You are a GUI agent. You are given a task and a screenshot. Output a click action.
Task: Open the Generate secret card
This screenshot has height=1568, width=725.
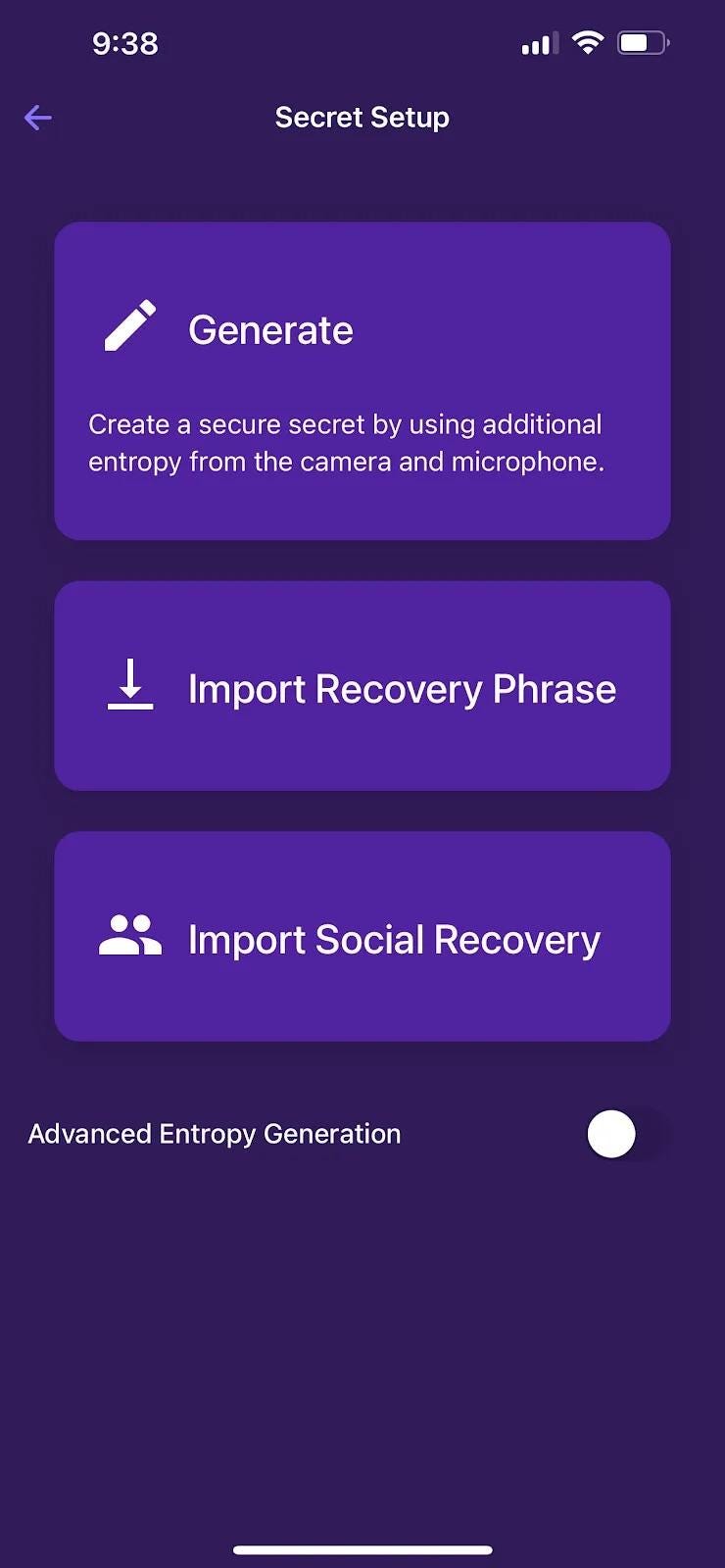362,380
